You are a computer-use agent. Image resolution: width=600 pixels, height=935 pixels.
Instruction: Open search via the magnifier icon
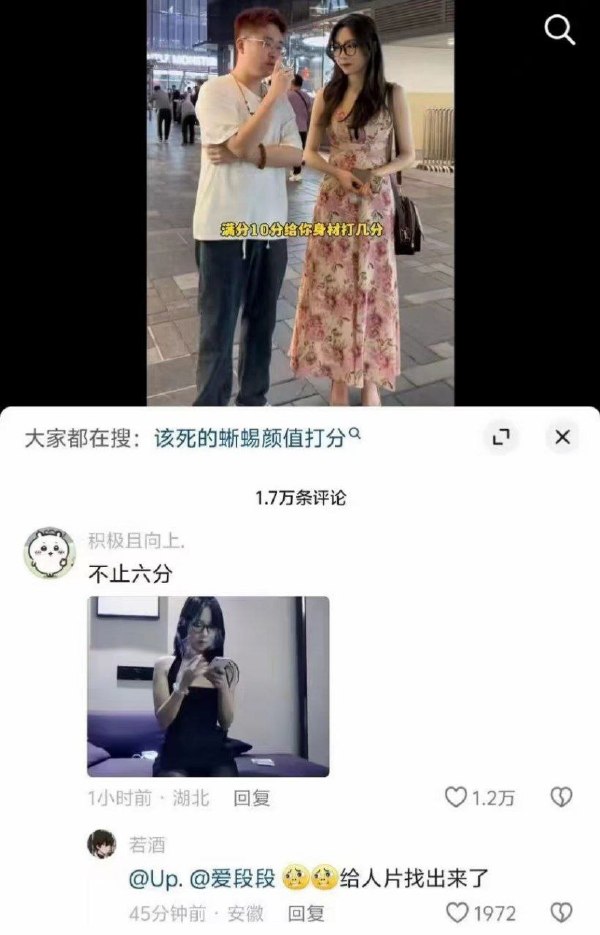pos(559,31)
